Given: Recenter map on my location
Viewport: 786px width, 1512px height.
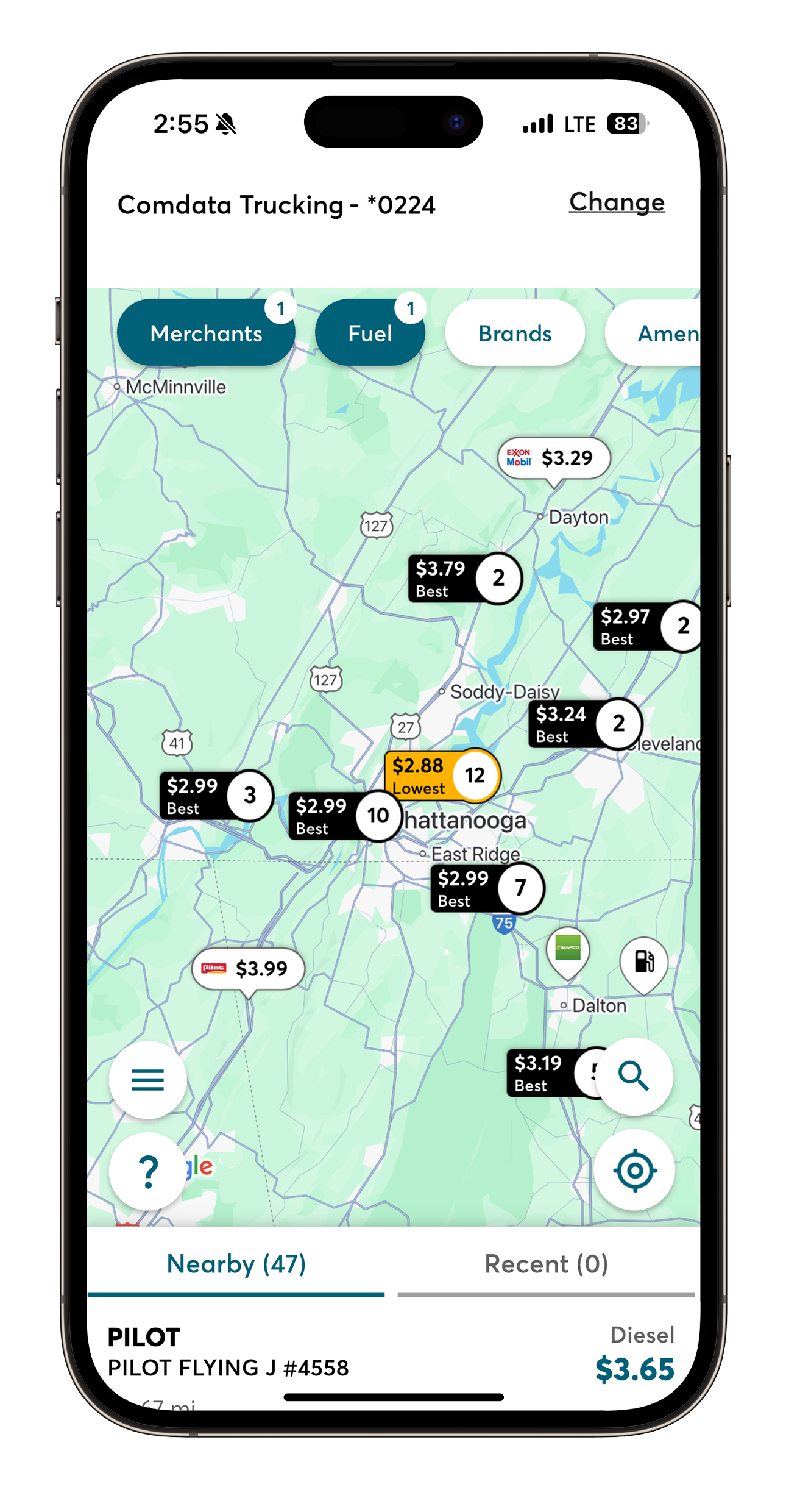Looking at the screenshot, I should pyautogui.click(x=634, y=1170).
